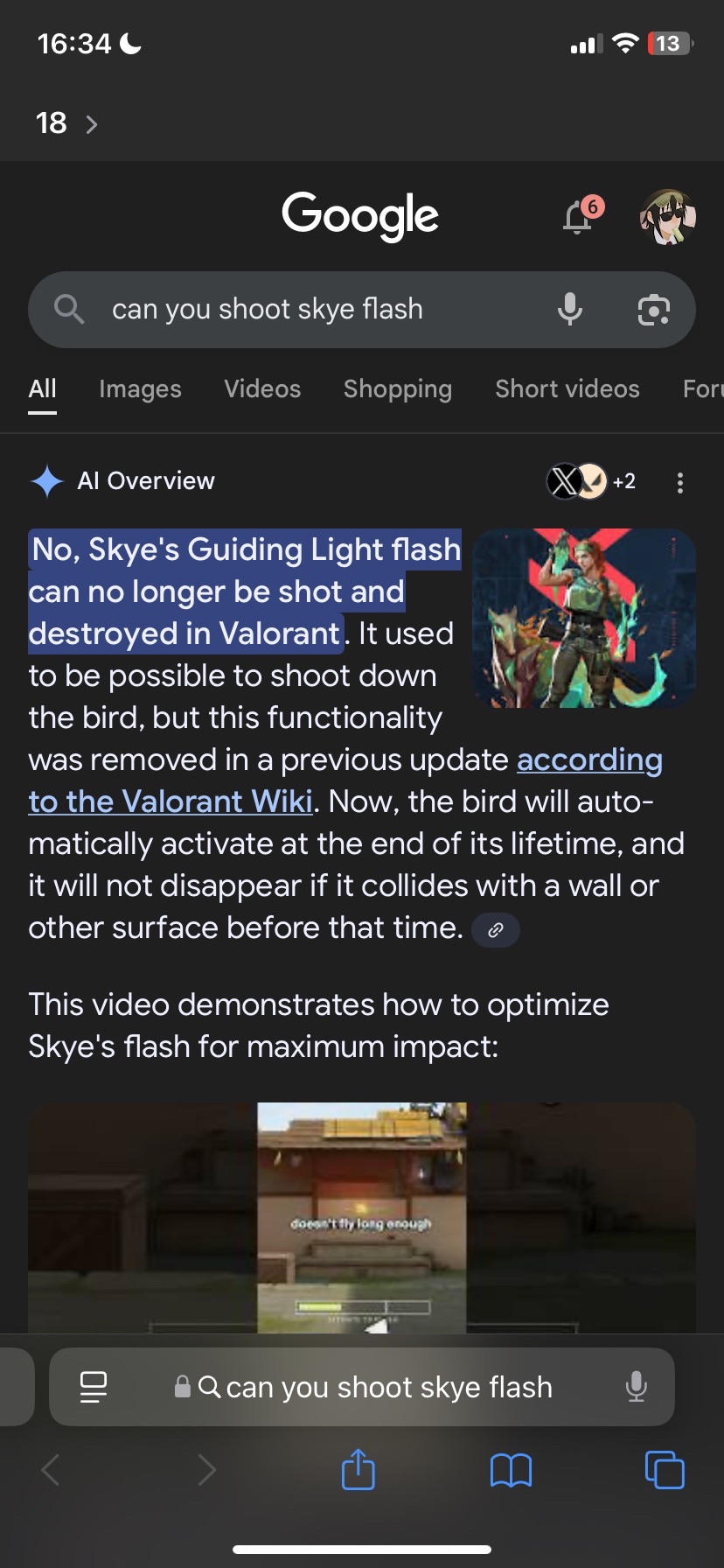Open Google Lens camera search

(x=654, y=310)
